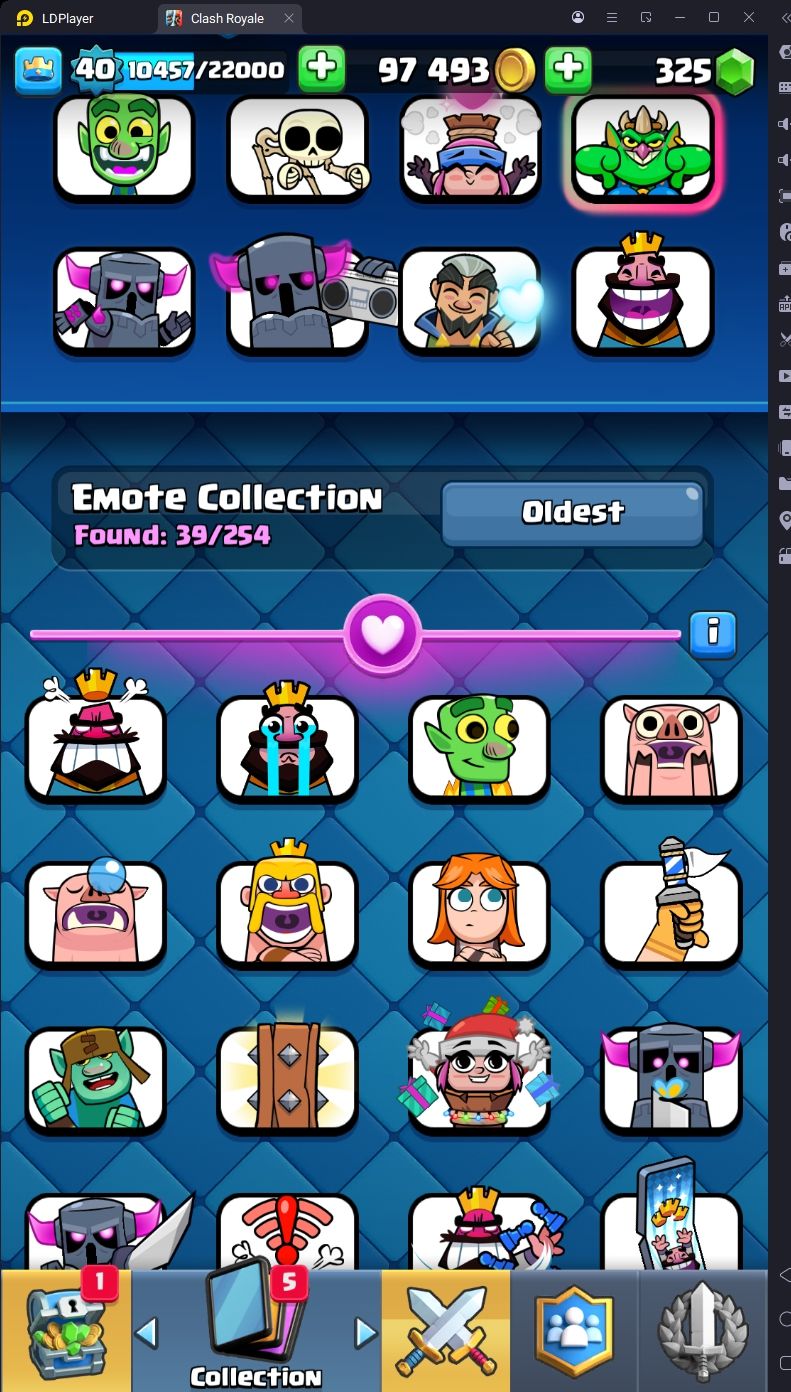This screenshot has width=791, height=1392.
Task: Open the shop chest tab
Action: click(66, 1332)
